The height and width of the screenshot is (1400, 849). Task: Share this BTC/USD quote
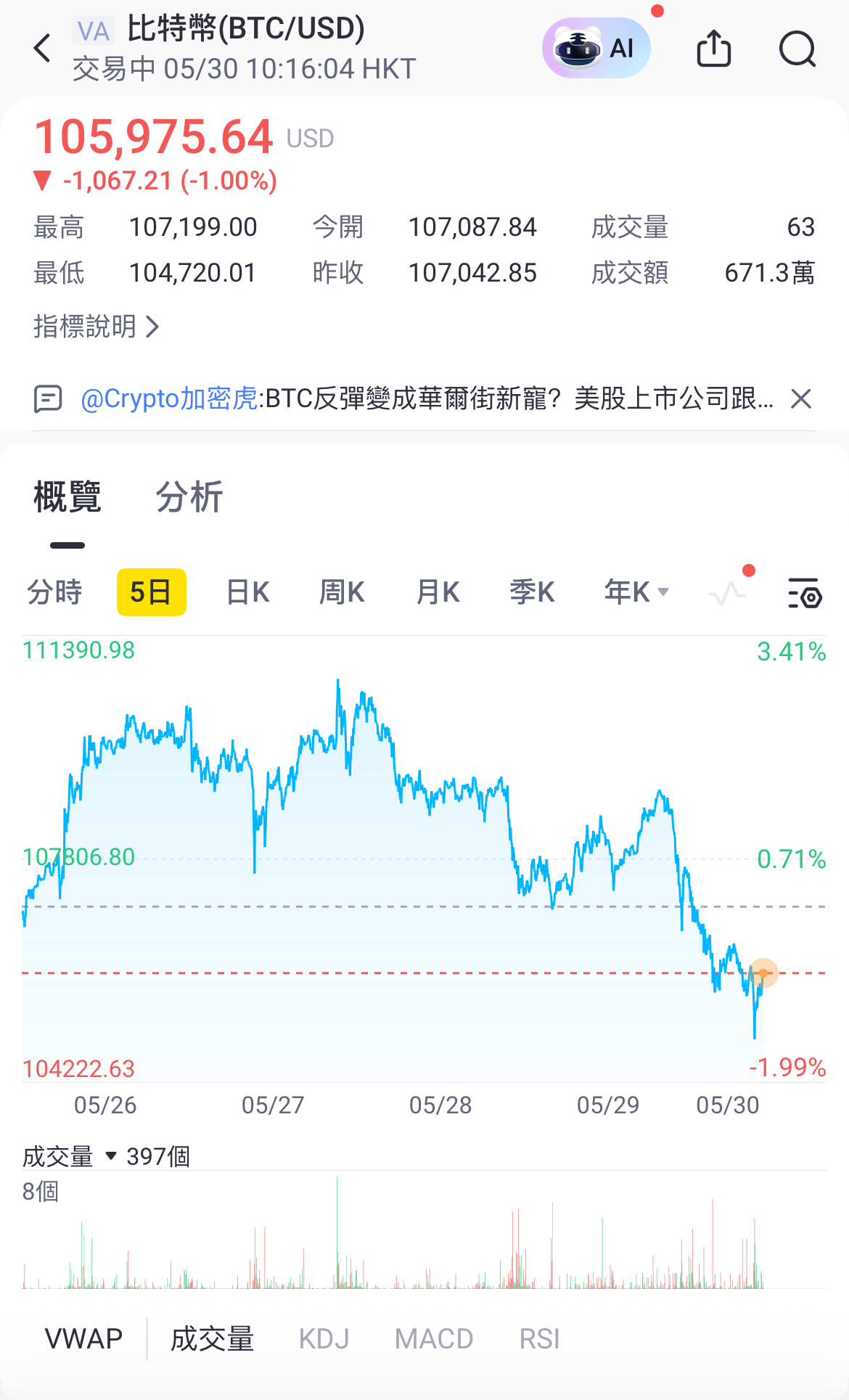pyautogui.click(x=713, y=49)
